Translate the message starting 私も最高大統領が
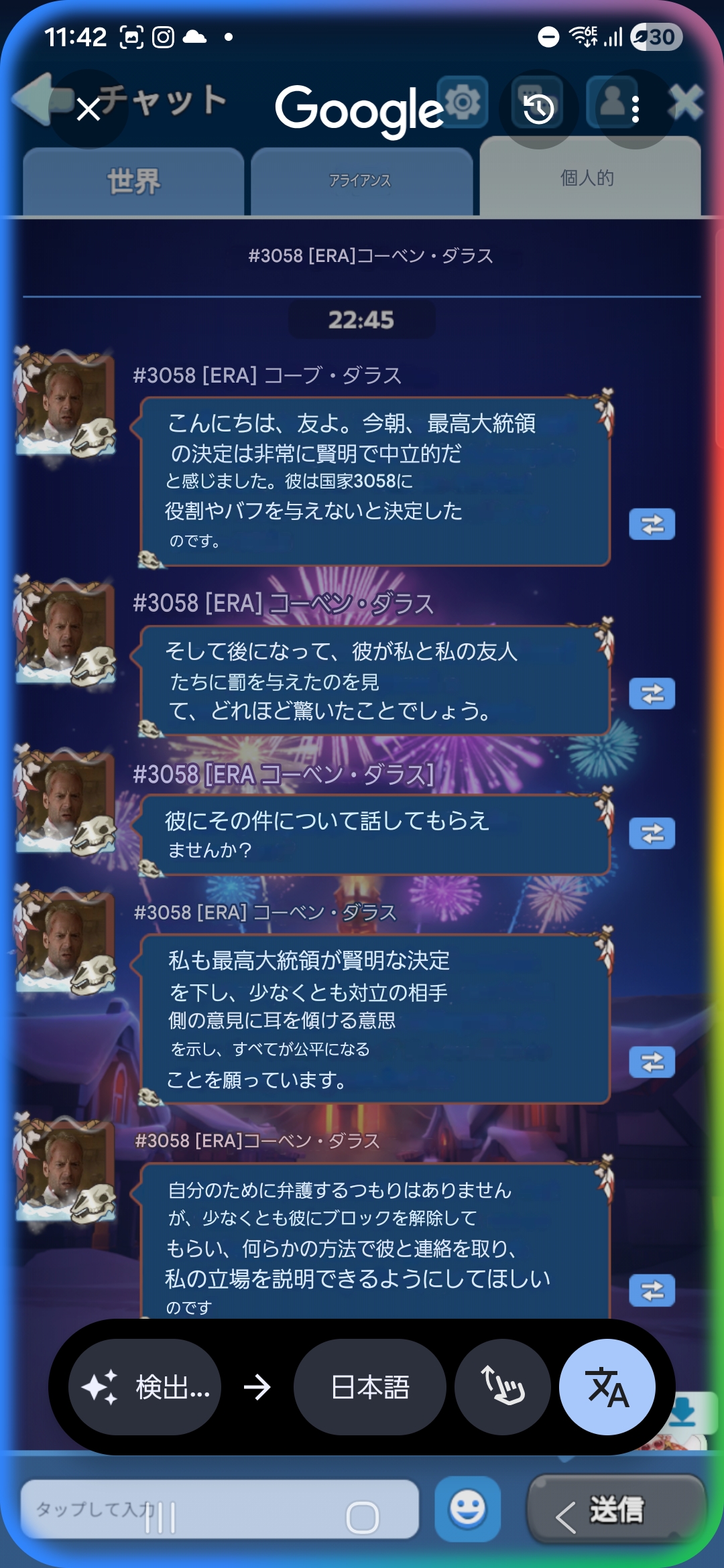This screenshot has width=724, height=1568. pos(652,1062)
